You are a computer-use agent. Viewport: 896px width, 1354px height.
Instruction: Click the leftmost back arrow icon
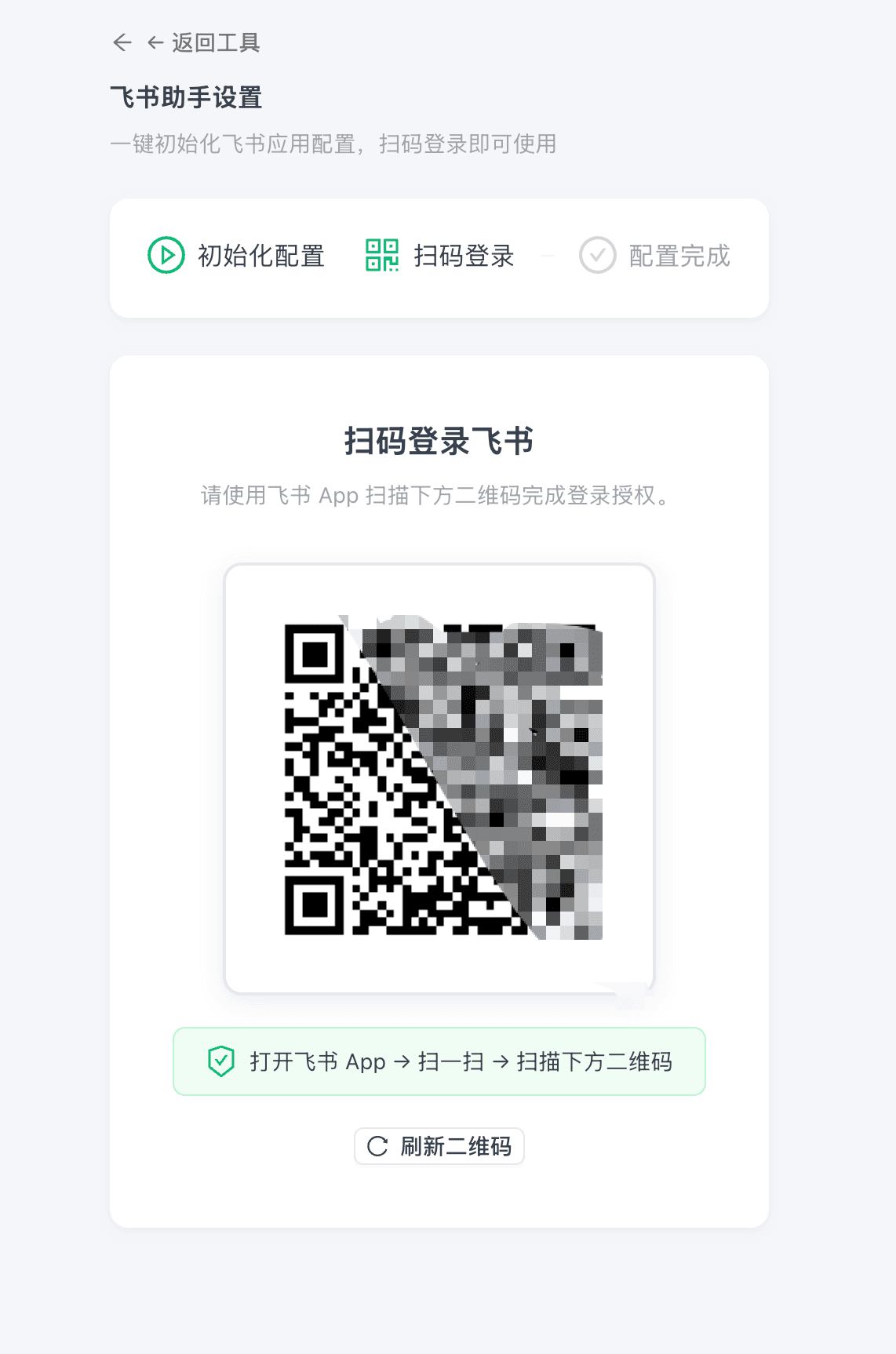click(x=122, y=43)
